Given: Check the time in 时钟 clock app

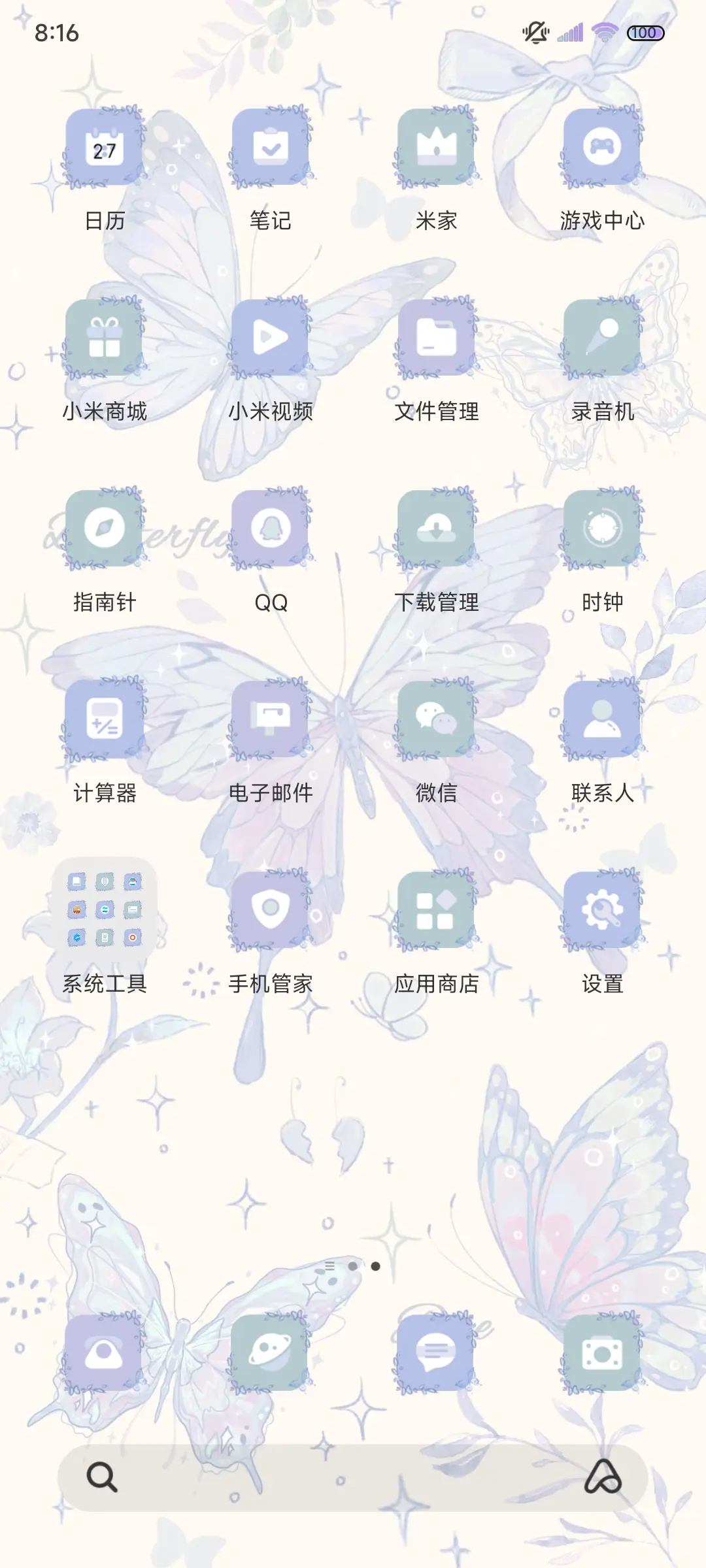Looking at the screenshot, I should [600, 529].
